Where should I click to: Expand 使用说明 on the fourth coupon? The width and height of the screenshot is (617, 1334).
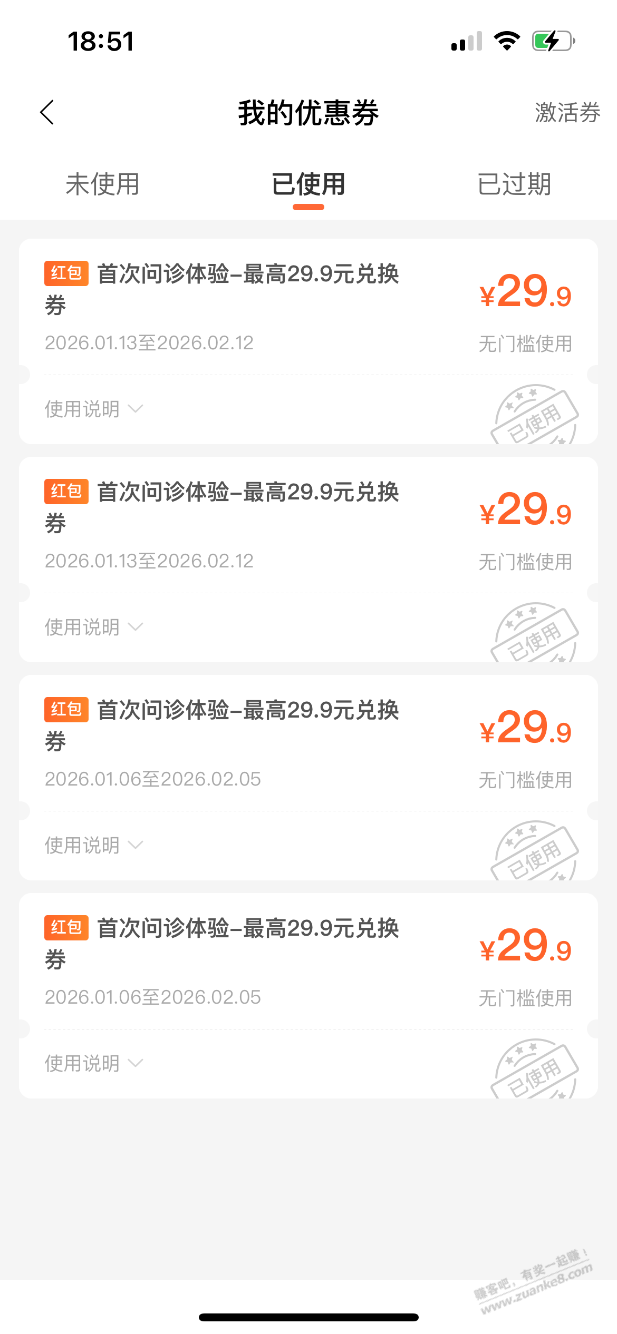click(94, 1063)
